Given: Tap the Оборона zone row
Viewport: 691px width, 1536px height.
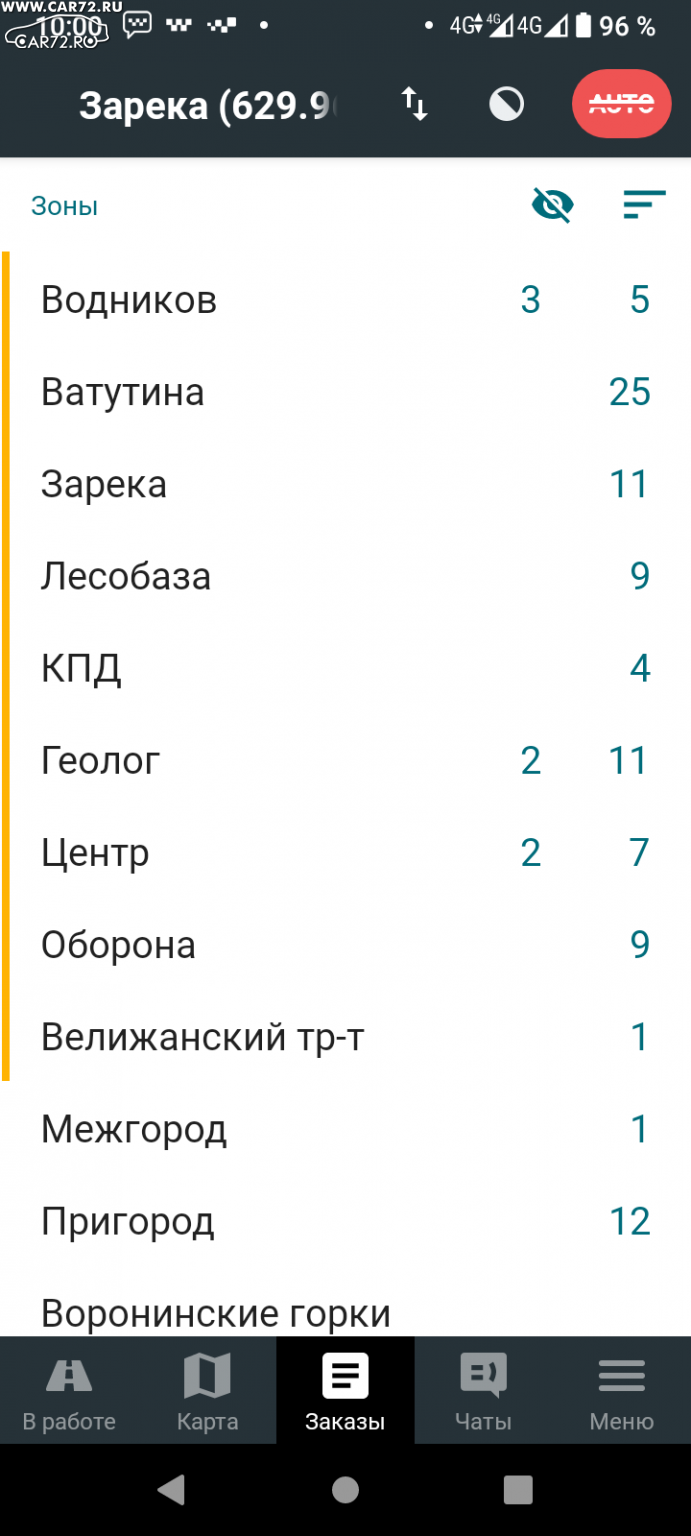Looking at the screenshot, I should 346,944.
